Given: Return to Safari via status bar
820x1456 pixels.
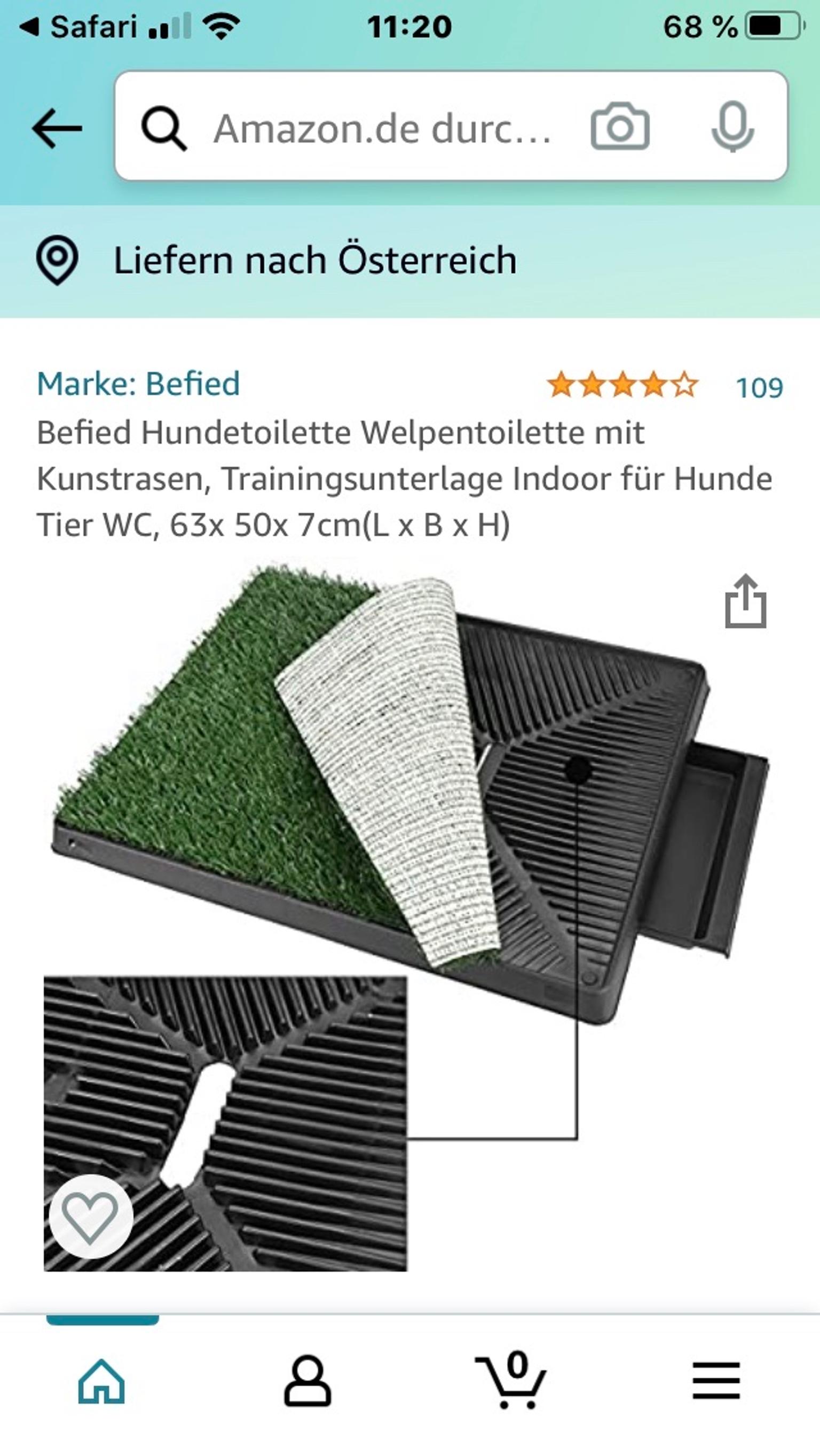Looking at the screenshot, I should (x=79, y=27).
